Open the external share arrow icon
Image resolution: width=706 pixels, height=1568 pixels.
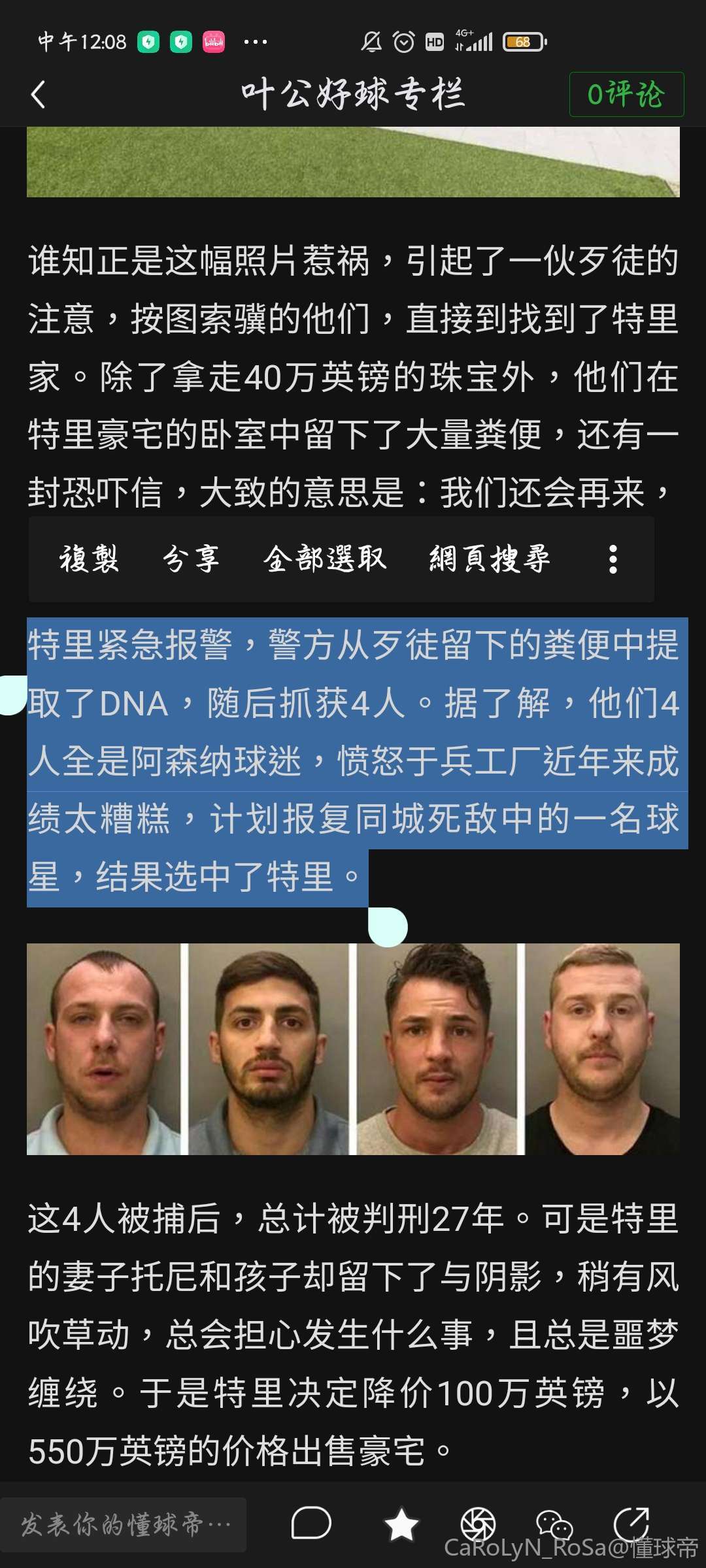point(631,1525)
